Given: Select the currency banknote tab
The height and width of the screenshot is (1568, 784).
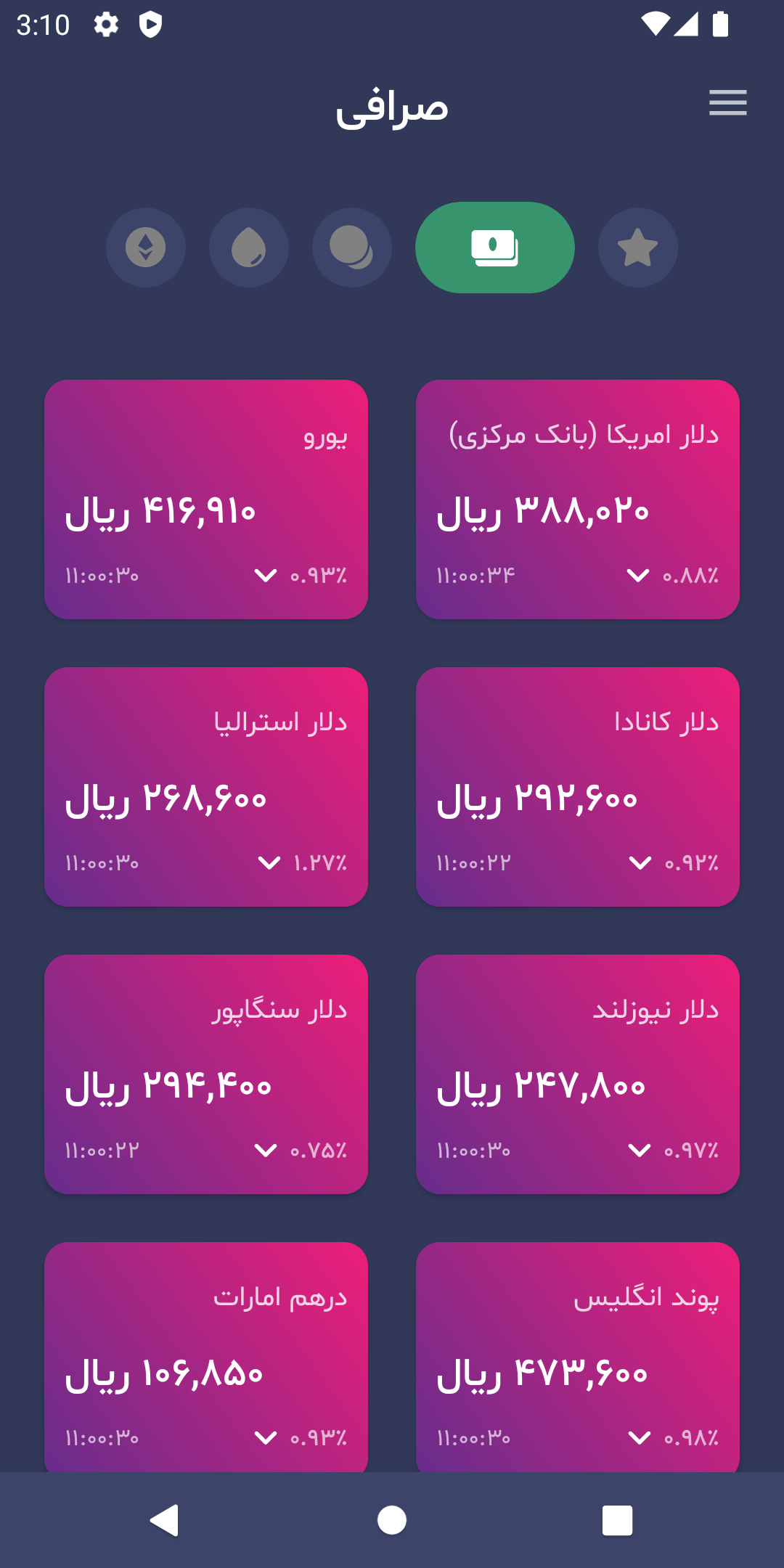Looking at the screenshot, I should (x=495, y=248).
